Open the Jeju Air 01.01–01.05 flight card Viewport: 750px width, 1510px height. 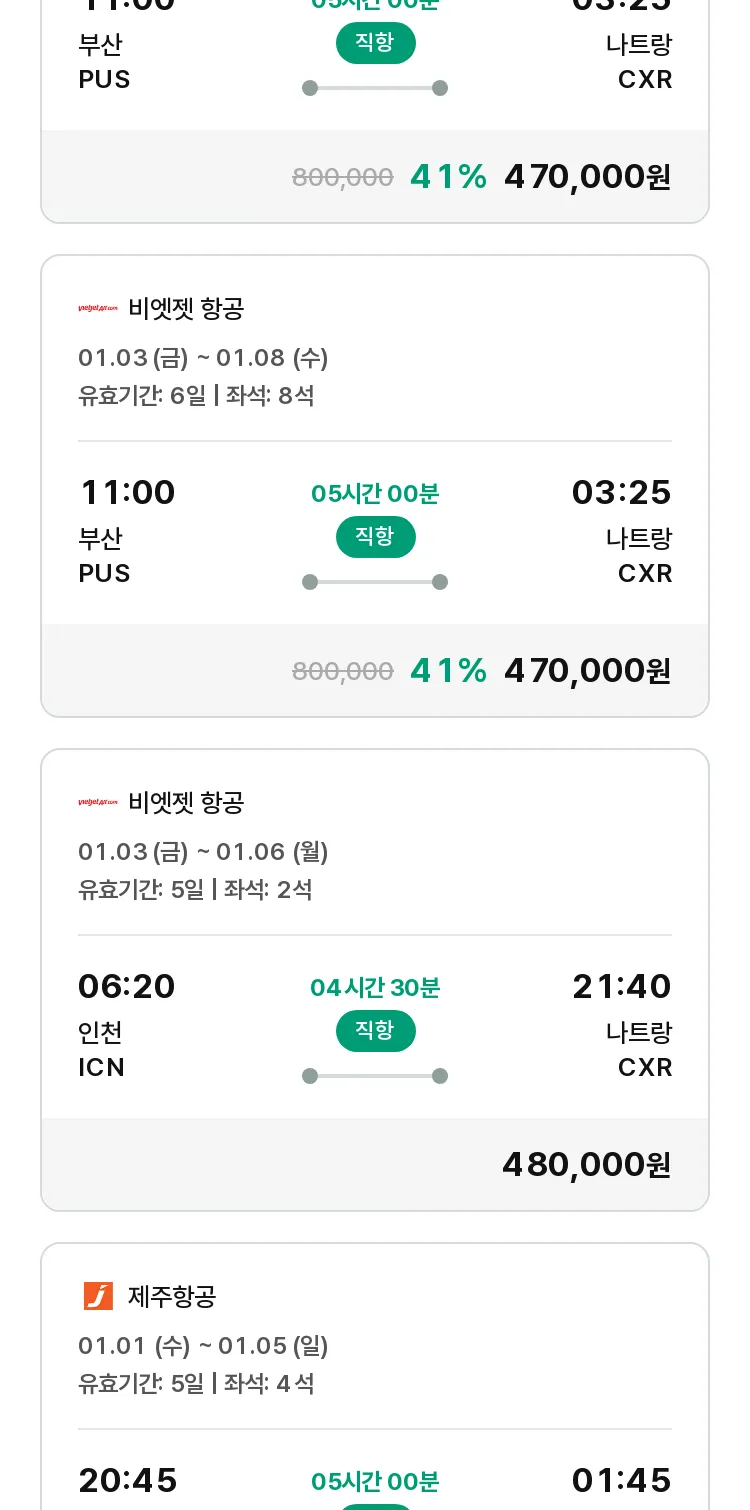375,1376
